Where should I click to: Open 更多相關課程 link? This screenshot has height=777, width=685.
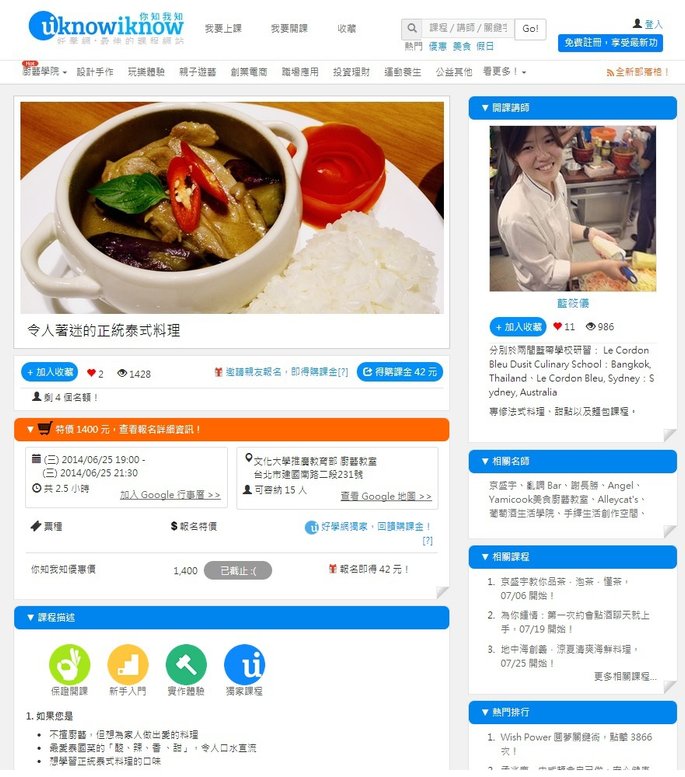point(625,676)
